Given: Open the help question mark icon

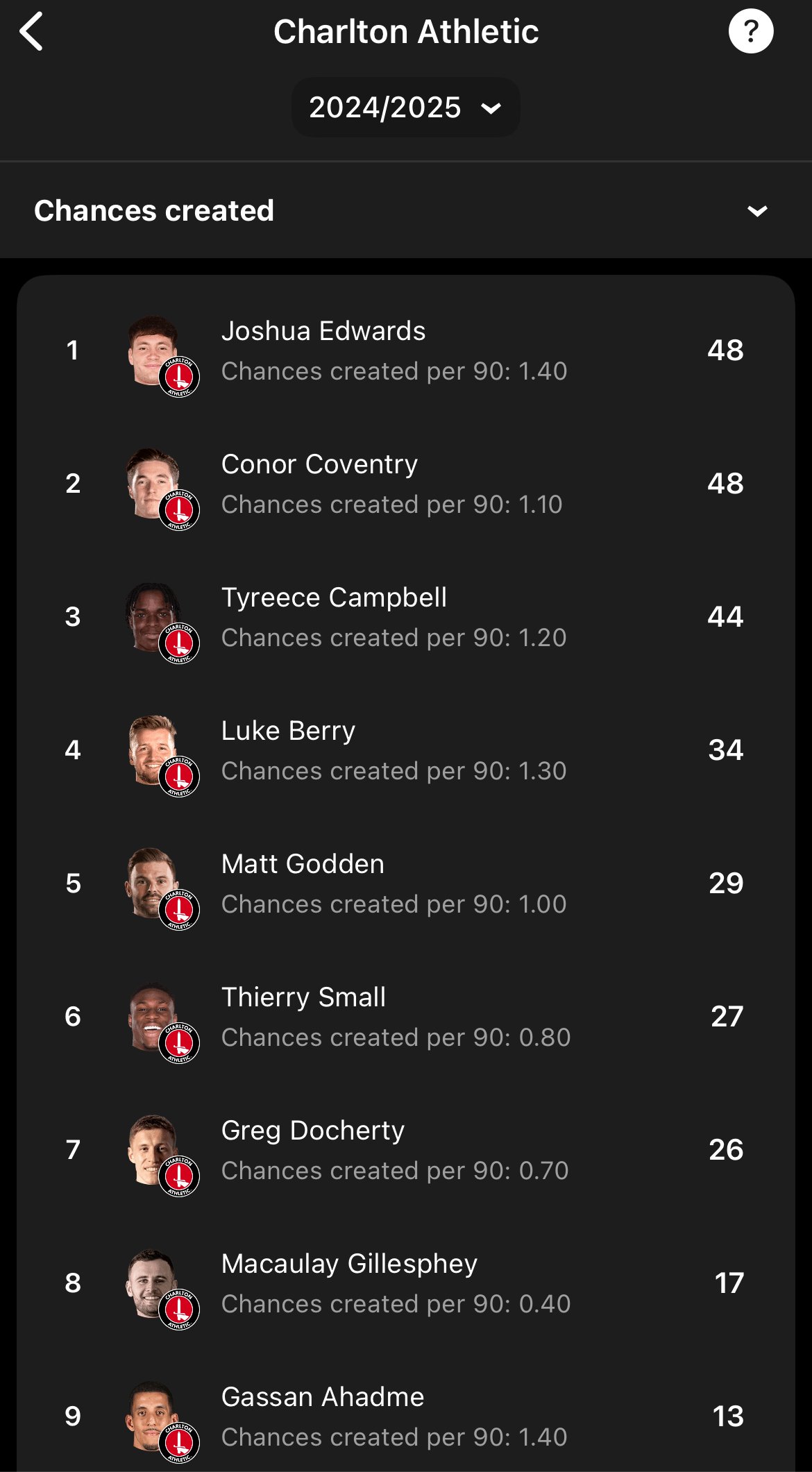Looking at the screenshot, I should coord(751,31).
